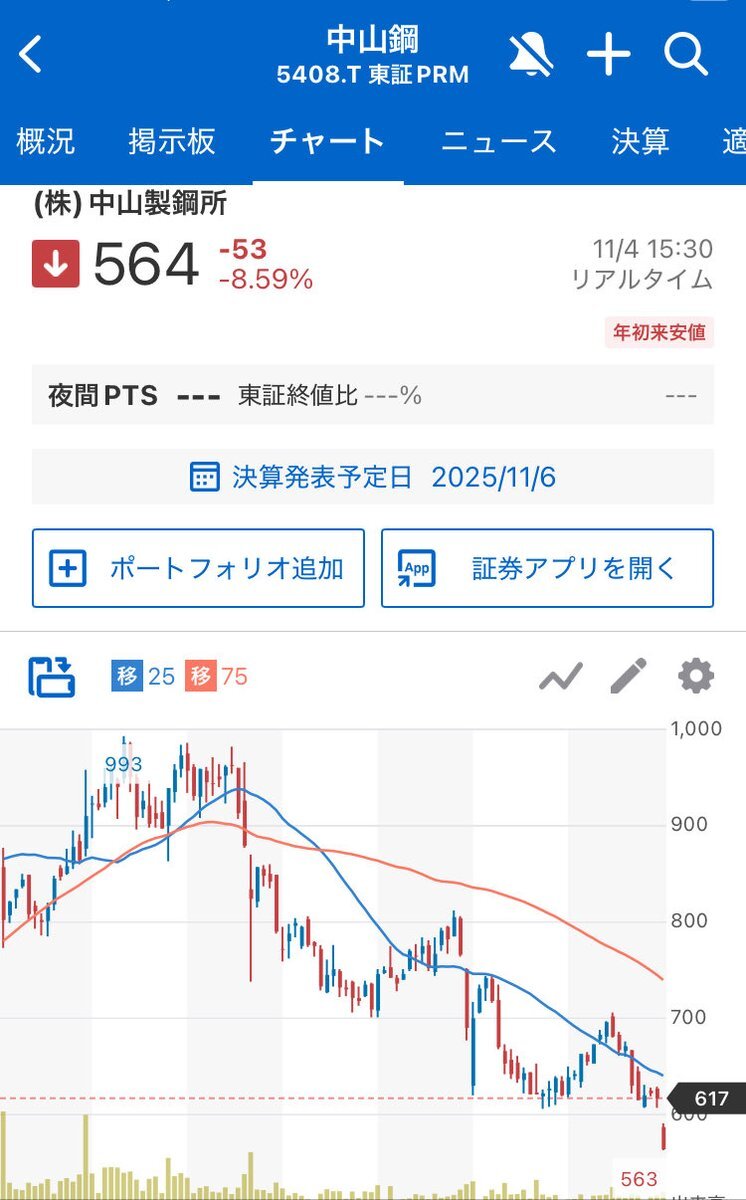This screenshot has width=746, height=1200.
Task: Select the チャート tab
Action: point(327,141)
